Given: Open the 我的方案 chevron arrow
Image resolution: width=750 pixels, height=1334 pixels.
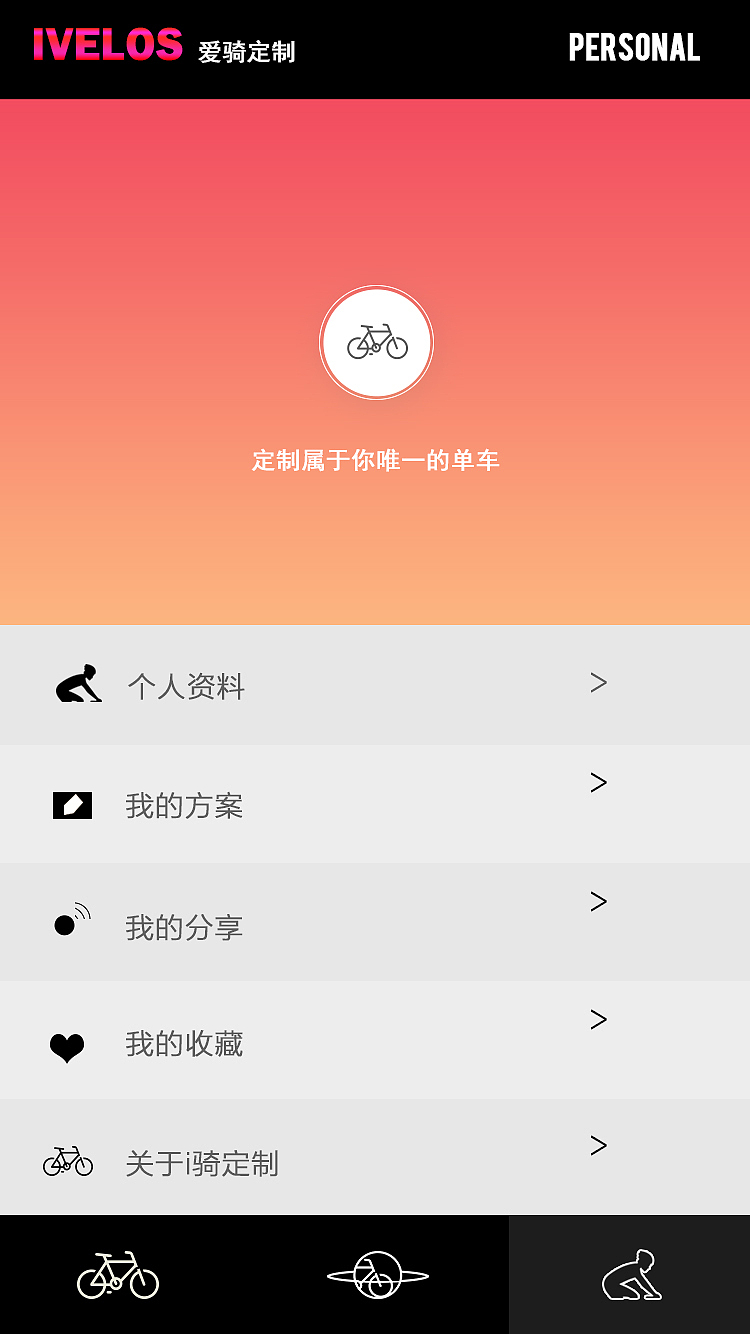Looking at the screenshot, I should [x=598, y=783].
